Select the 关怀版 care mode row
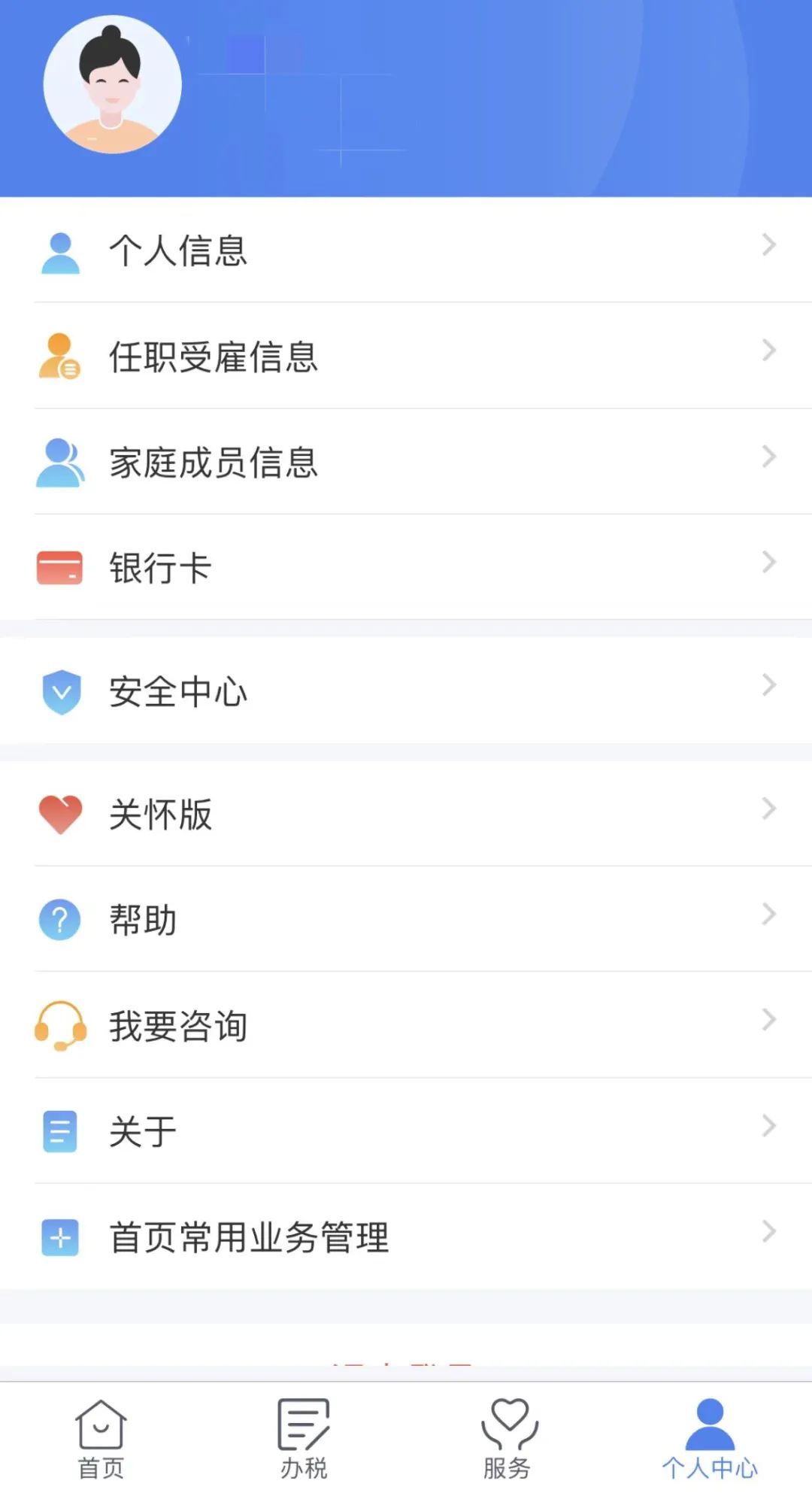 point(406,814)
